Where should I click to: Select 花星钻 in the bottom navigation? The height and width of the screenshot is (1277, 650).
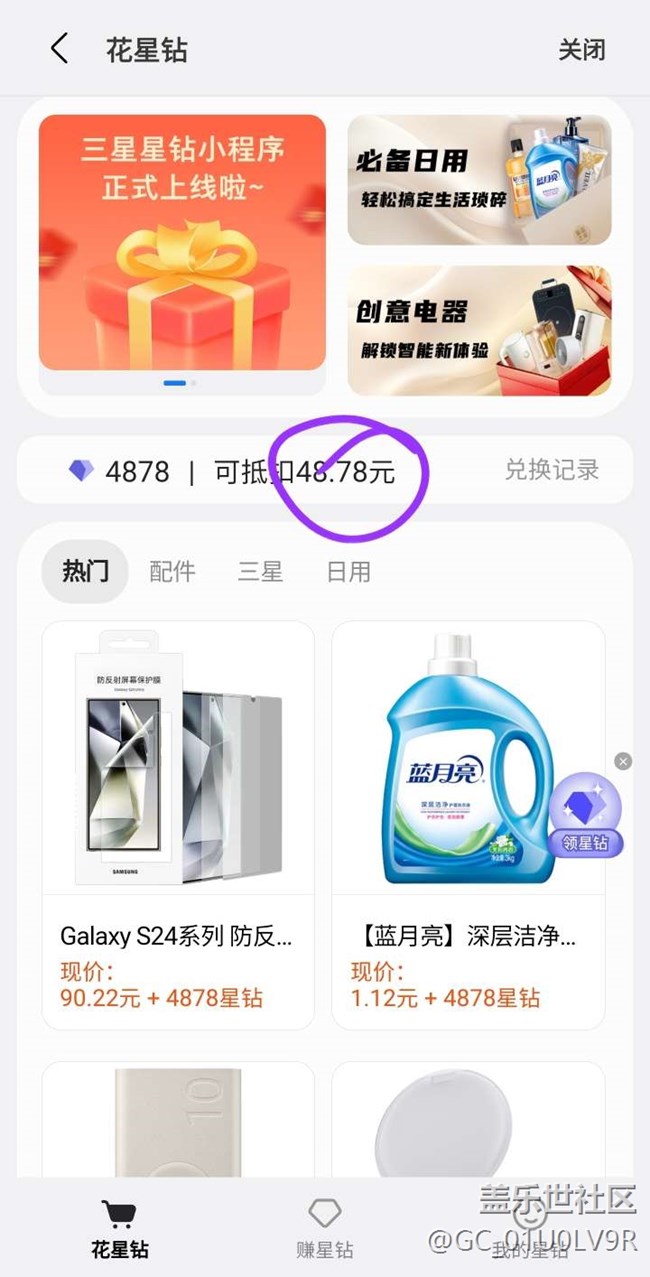click(120, 1230)
